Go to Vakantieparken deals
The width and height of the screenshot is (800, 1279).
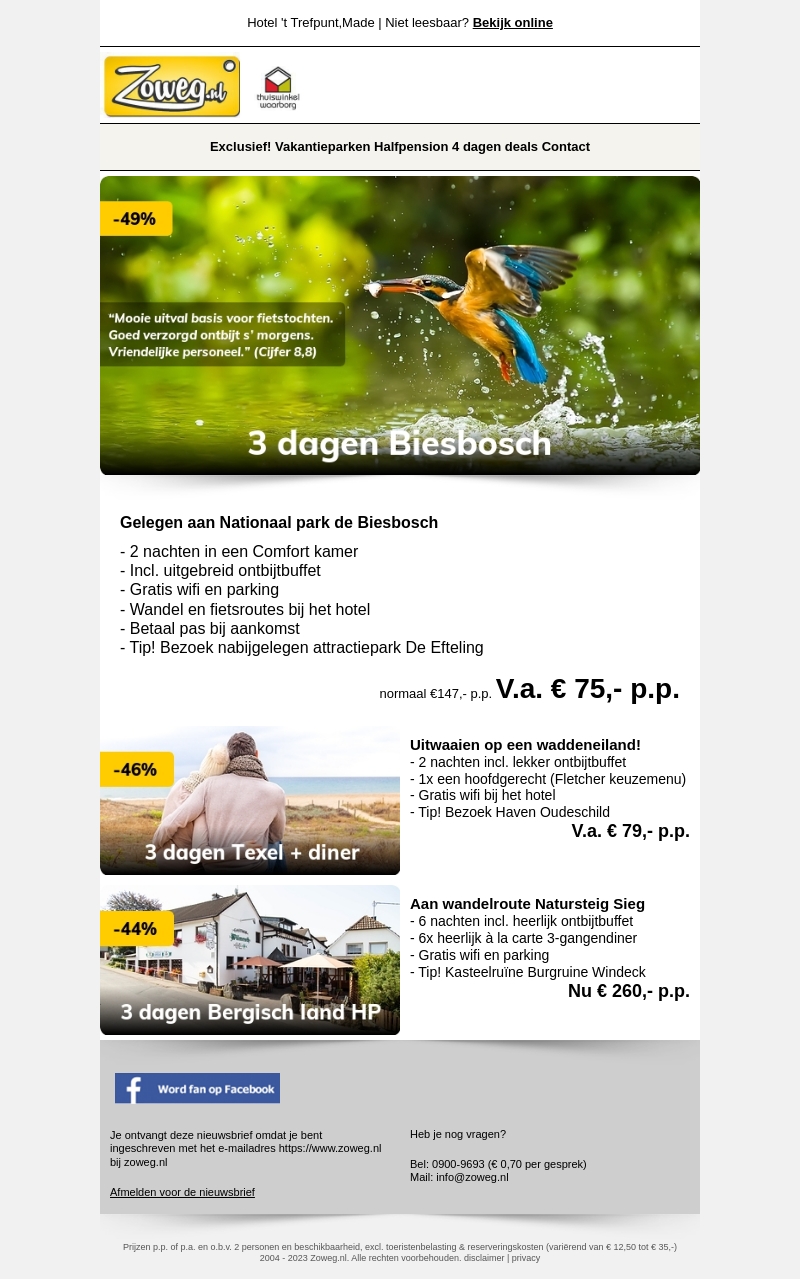coord(322,147)
